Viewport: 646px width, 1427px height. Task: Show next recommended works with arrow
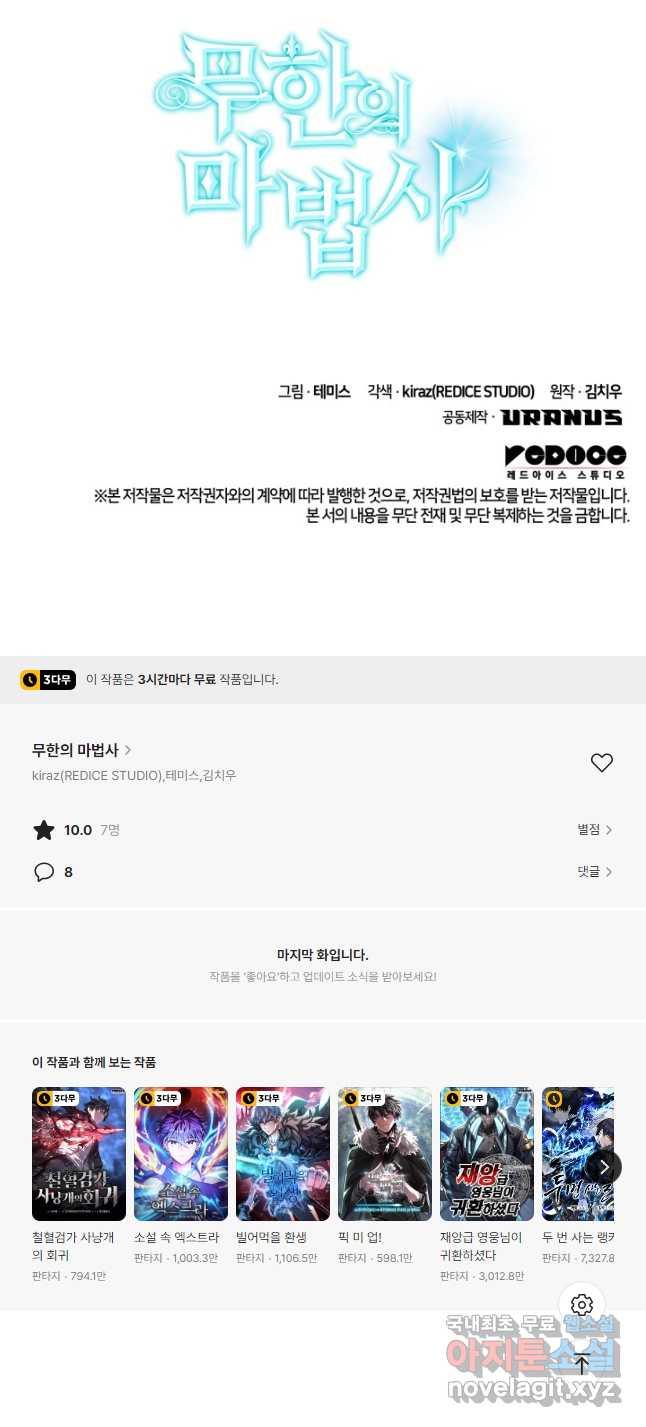[603, 1167]
